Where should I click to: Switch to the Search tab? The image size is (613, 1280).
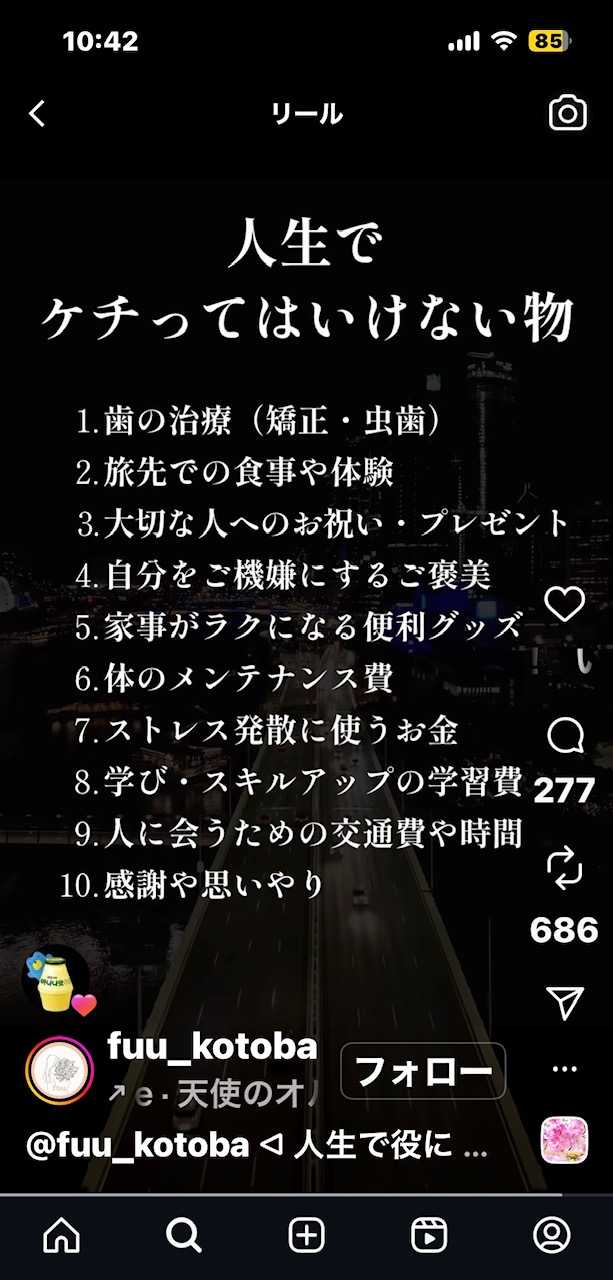click(x=184, y=1236)
